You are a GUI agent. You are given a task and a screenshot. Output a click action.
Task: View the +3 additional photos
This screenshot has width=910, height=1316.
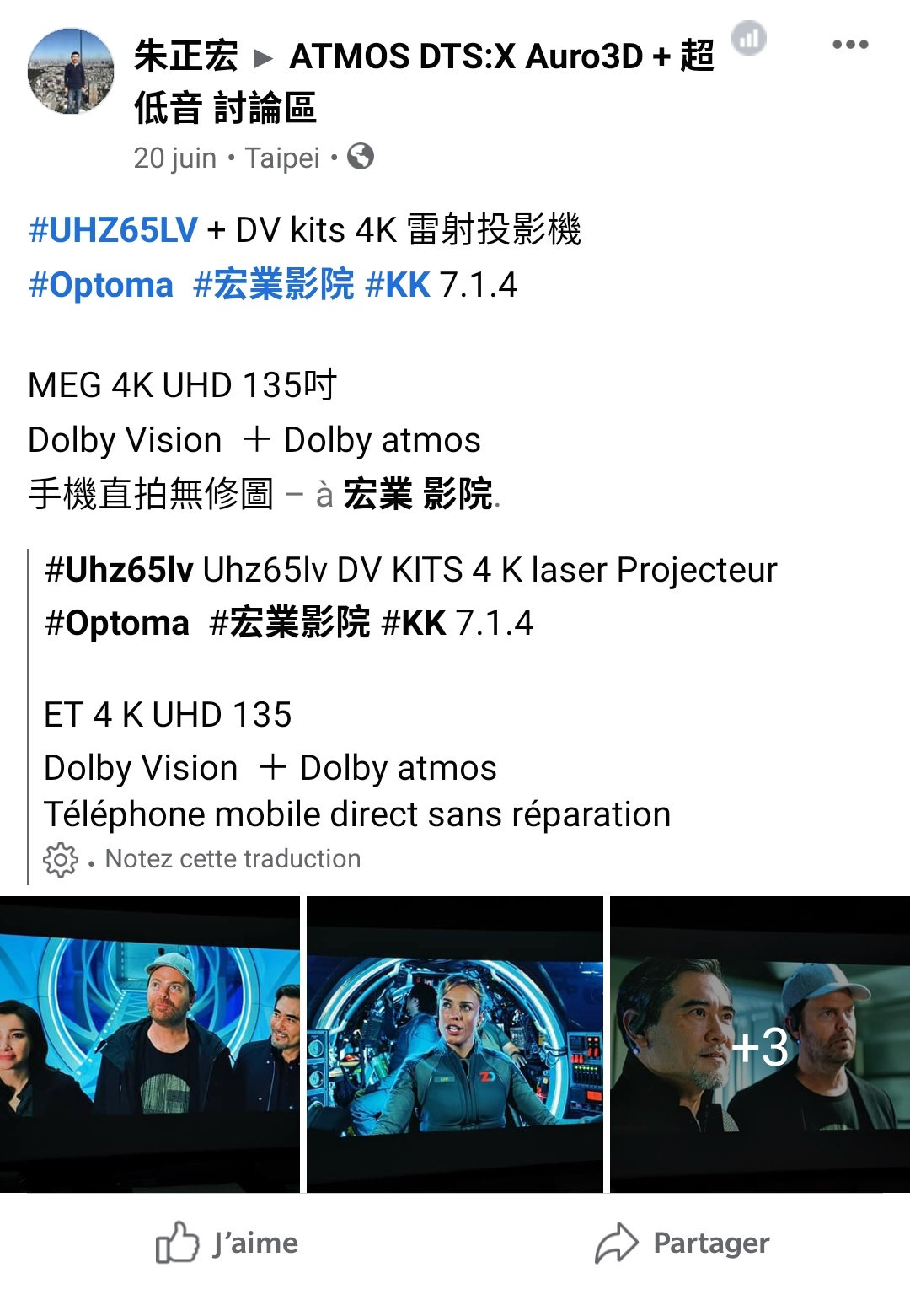(x=760, y=1044)
